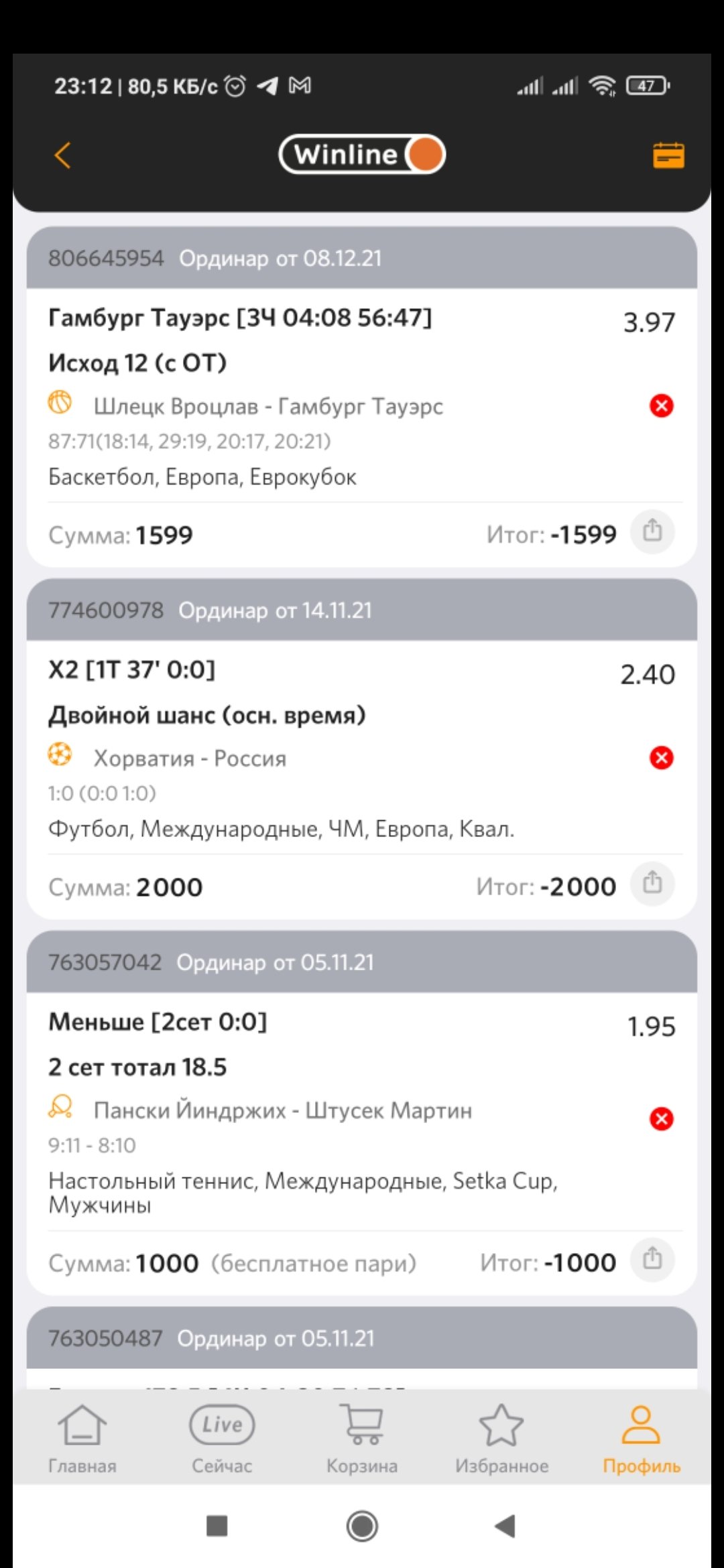Image resolution: width=724 pixels, height=1568 pixels.
Task: Share the Шлецк Вроцлав - Гамбург Тауэрс bet
Action: click(652, 532)
